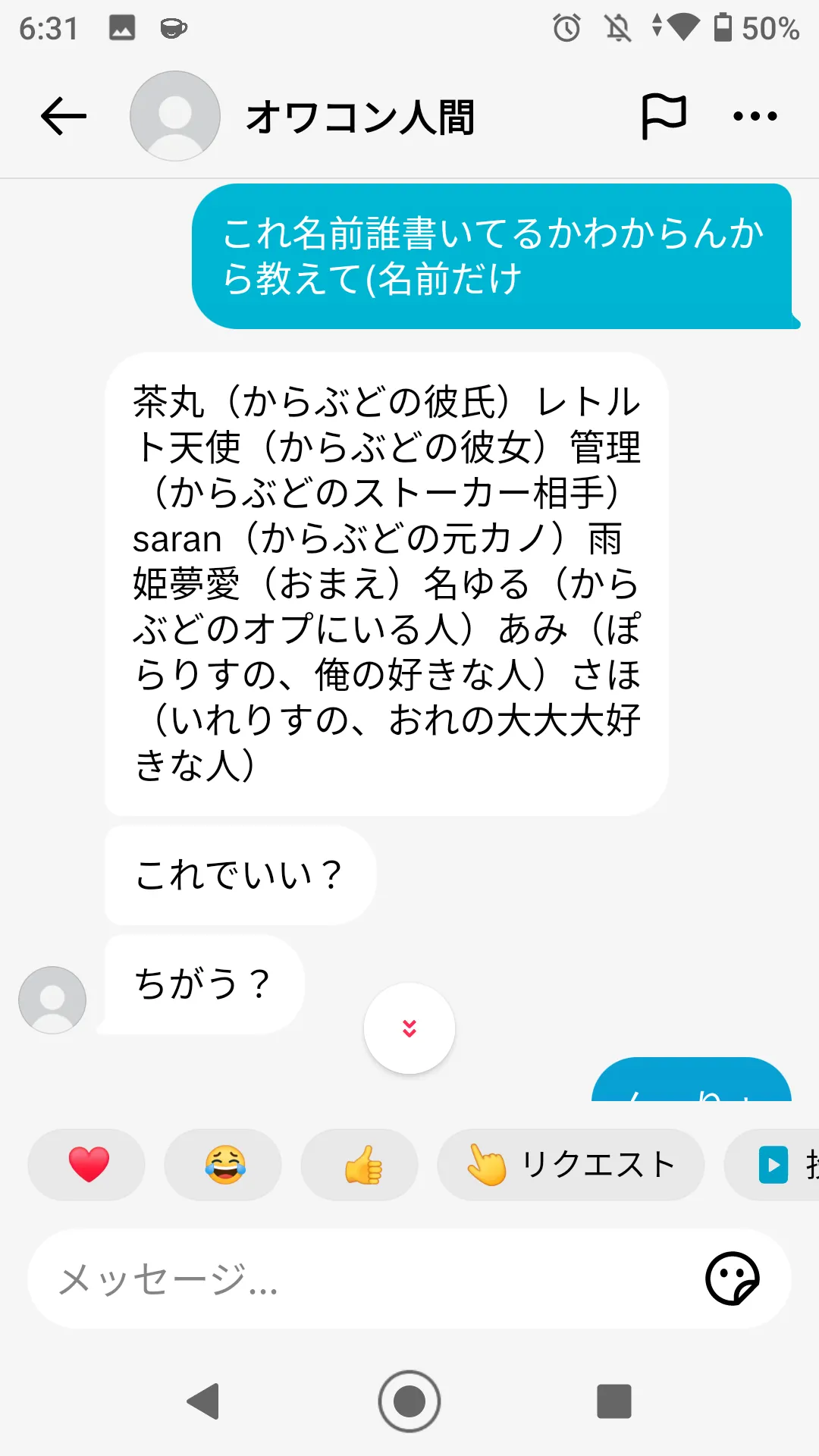This screenshot has height=1456, width=819.
Task: Report this chat with the flag icon
Action: pyautogui.click(x=664, y=116)
